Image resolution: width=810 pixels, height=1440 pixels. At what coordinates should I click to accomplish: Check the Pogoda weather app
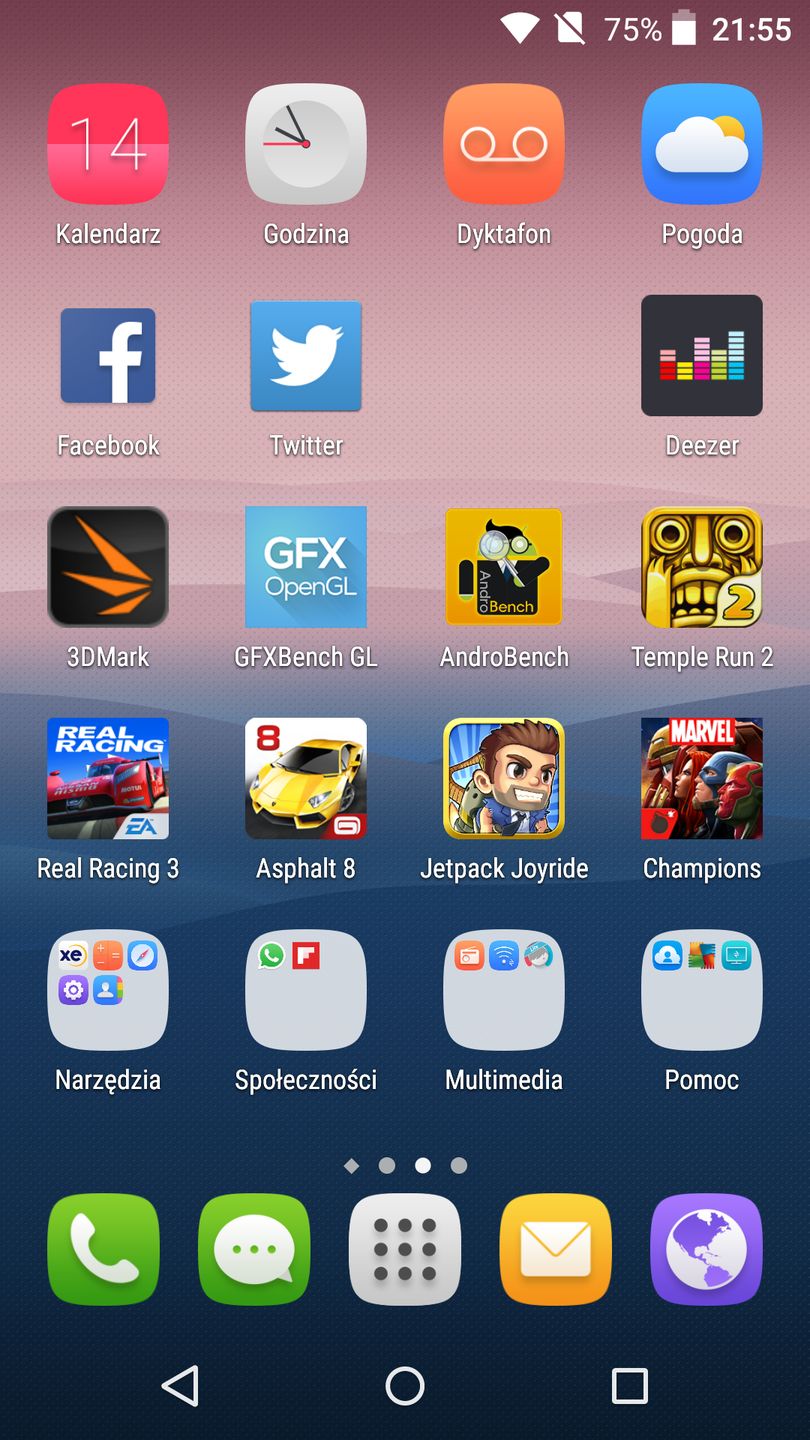pyautogui.click(x=702, y=145)
